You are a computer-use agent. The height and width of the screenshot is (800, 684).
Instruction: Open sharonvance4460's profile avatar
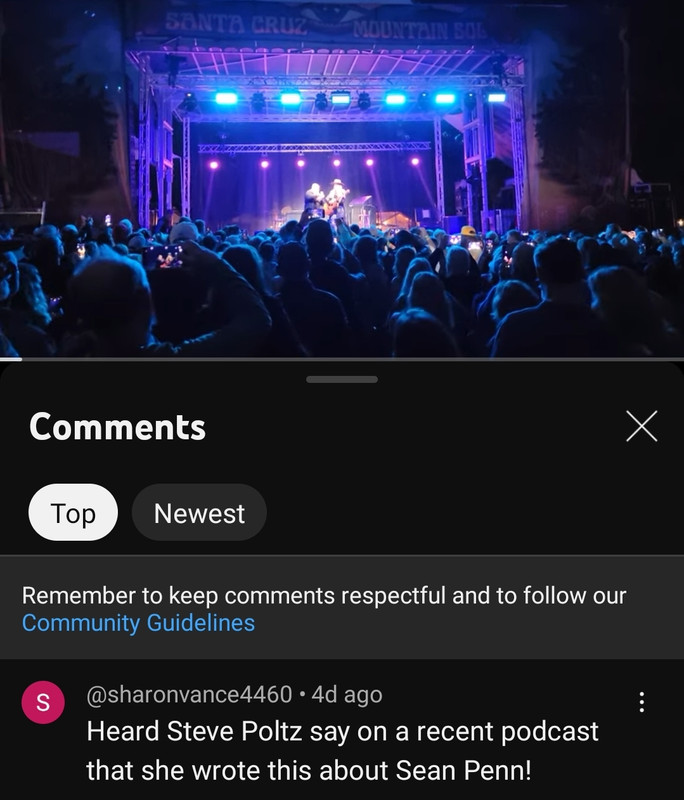pyautogui.click(x=43, y=703)
